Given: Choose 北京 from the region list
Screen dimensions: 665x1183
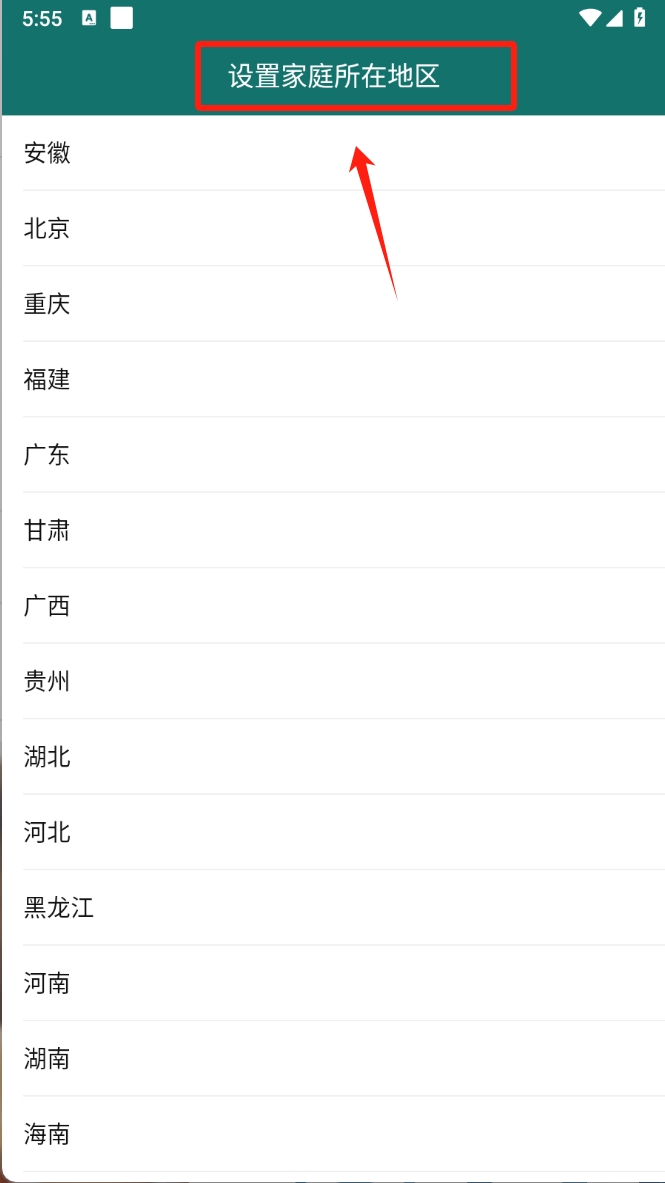Looking at the screenshot, I should click(48, 228).
